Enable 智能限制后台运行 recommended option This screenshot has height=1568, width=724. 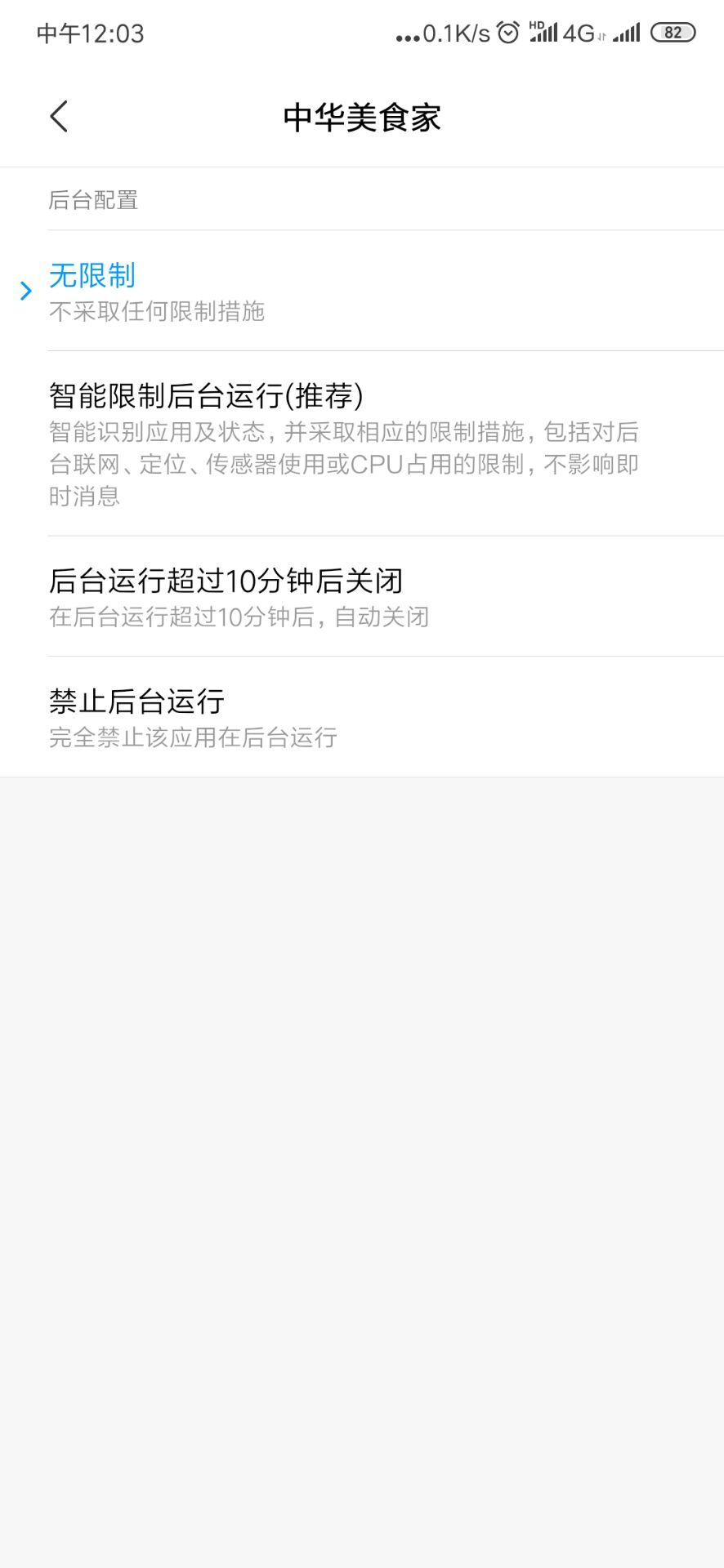[x=204, y=394]
